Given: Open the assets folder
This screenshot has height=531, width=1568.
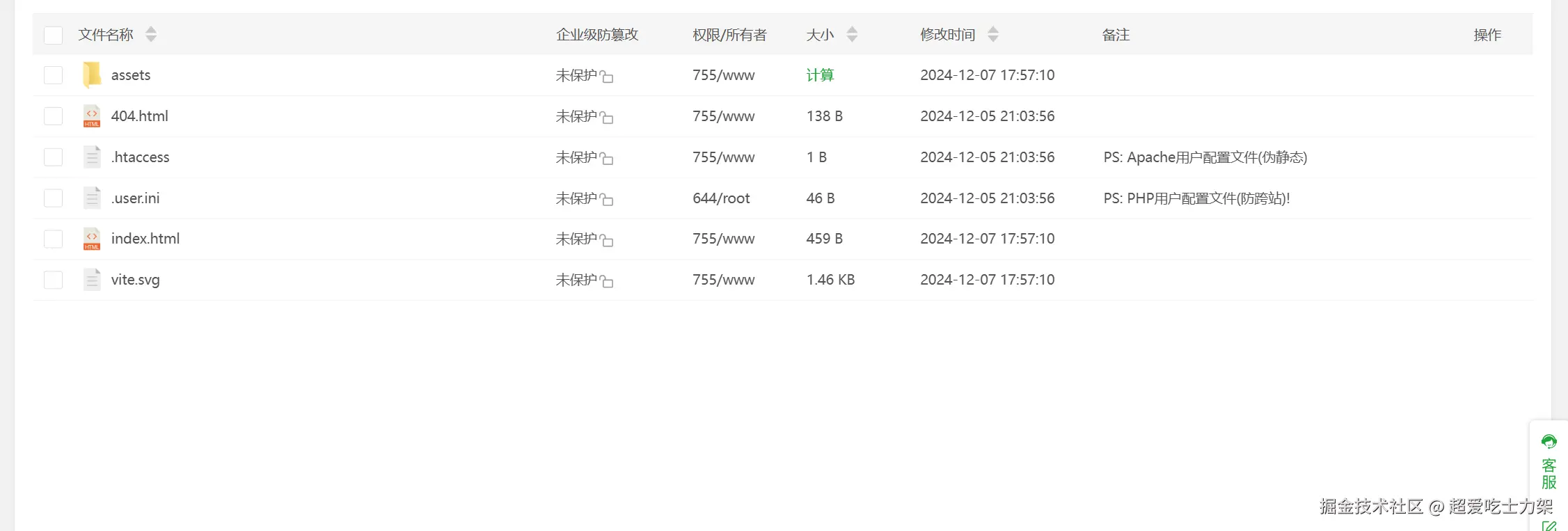Looking at the screenshot, I should coord(130,75).
